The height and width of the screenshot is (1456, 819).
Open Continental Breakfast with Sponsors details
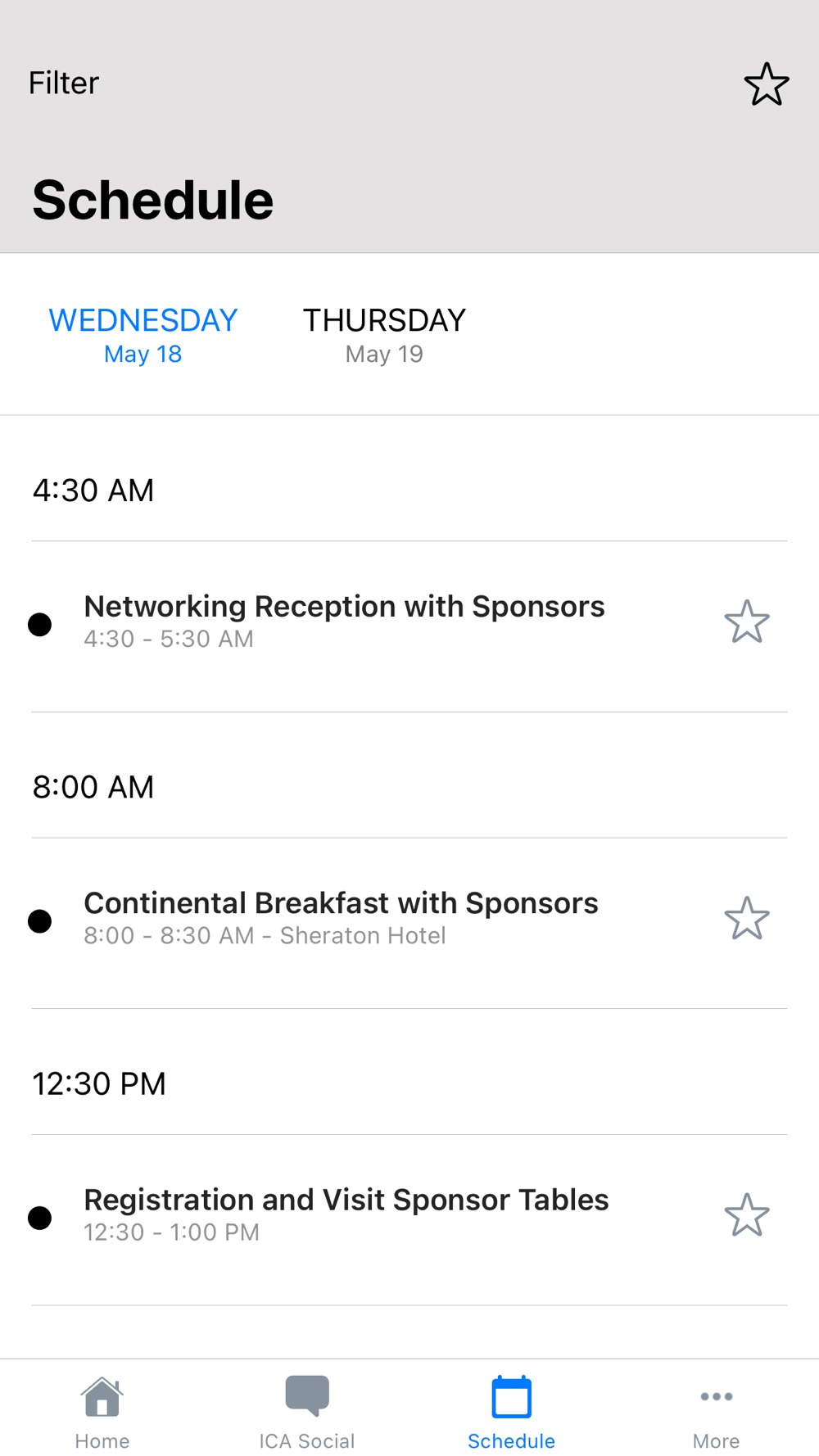tap(341, 918)
